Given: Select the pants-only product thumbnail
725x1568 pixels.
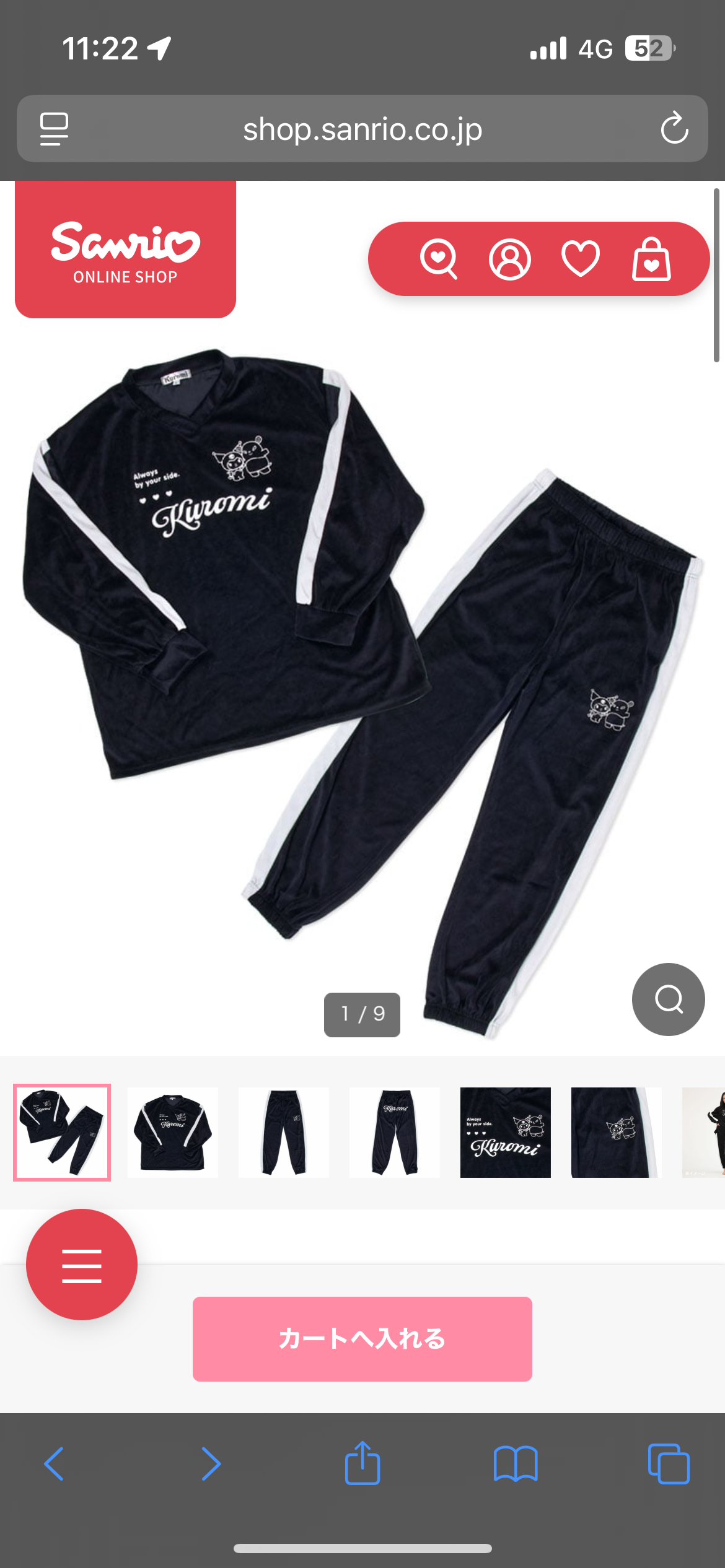Looking at the screenshot, I should point(284,1132).
